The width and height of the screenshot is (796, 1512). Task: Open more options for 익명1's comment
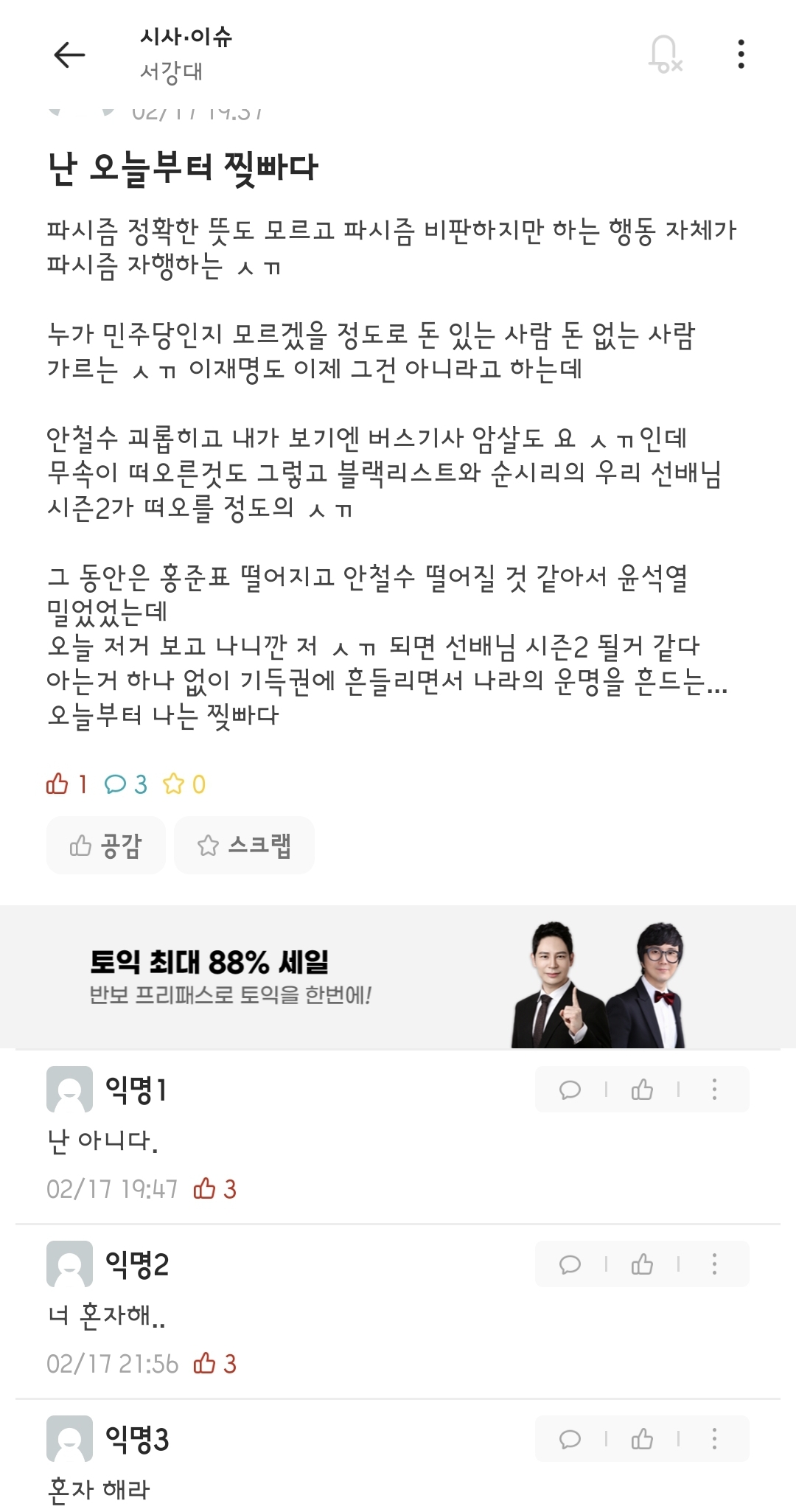coord(713,1090)
